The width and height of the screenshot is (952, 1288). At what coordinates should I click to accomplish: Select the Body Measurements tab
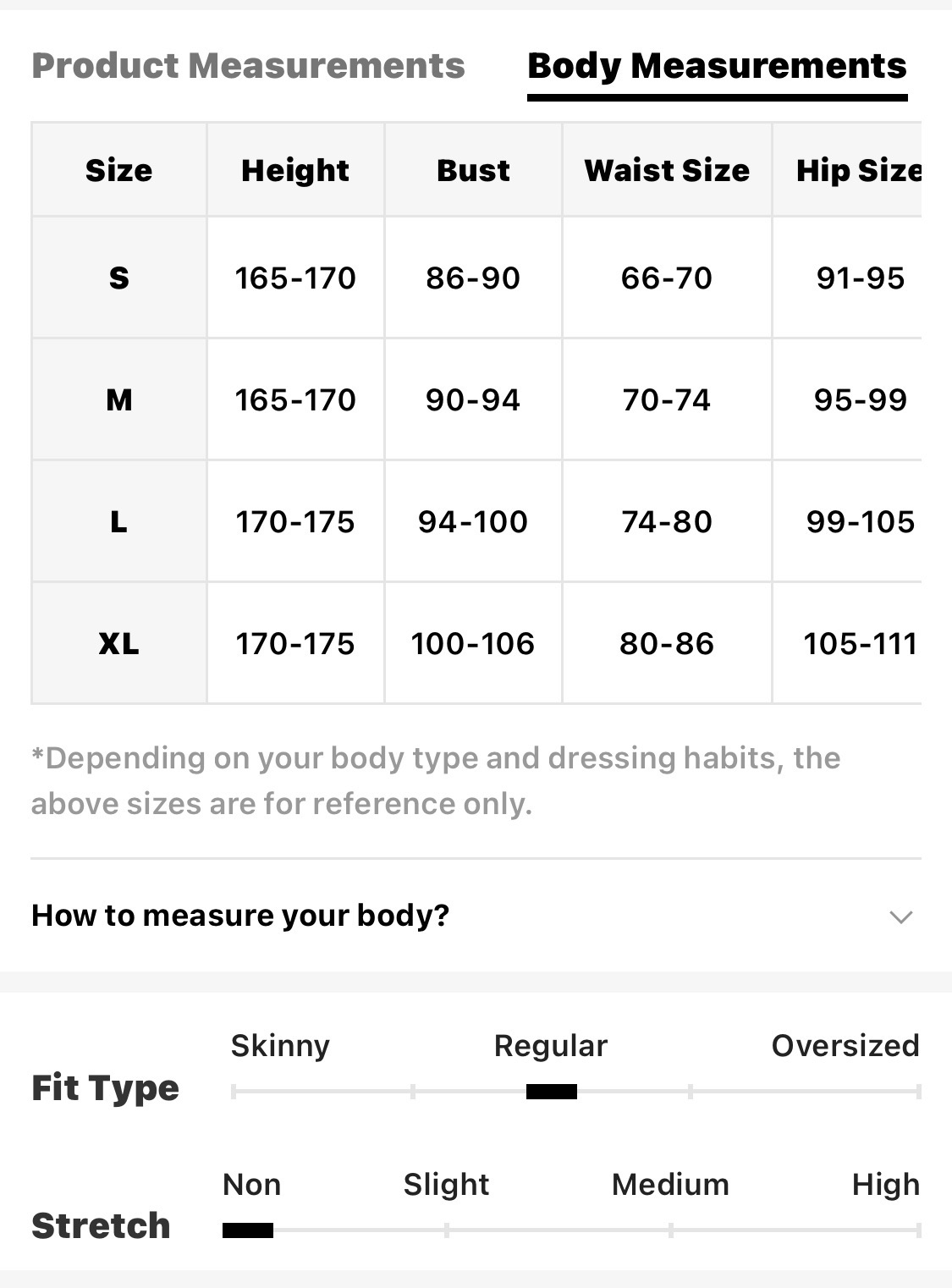coord(717,66)
